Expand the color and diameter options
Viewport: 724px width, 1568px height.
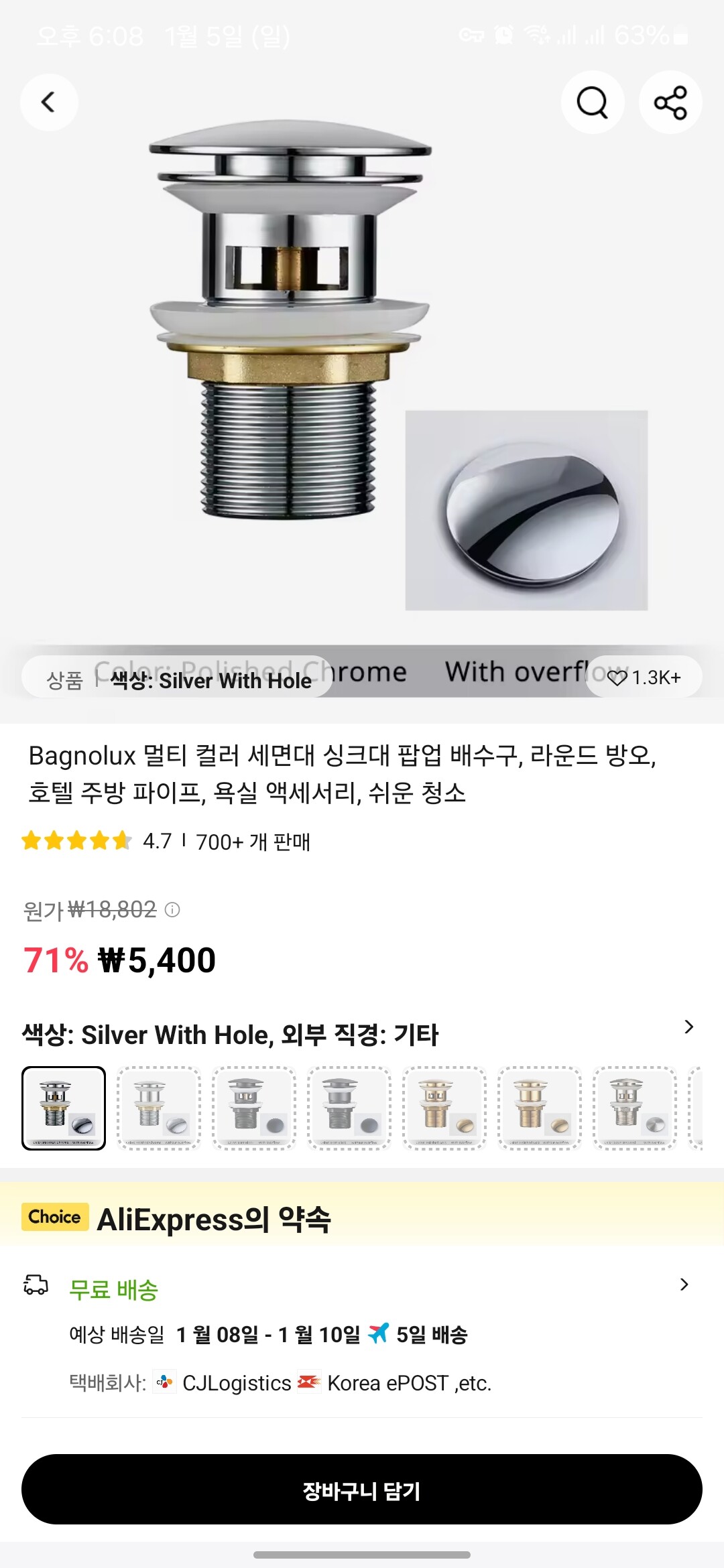tap(688, 1027)
